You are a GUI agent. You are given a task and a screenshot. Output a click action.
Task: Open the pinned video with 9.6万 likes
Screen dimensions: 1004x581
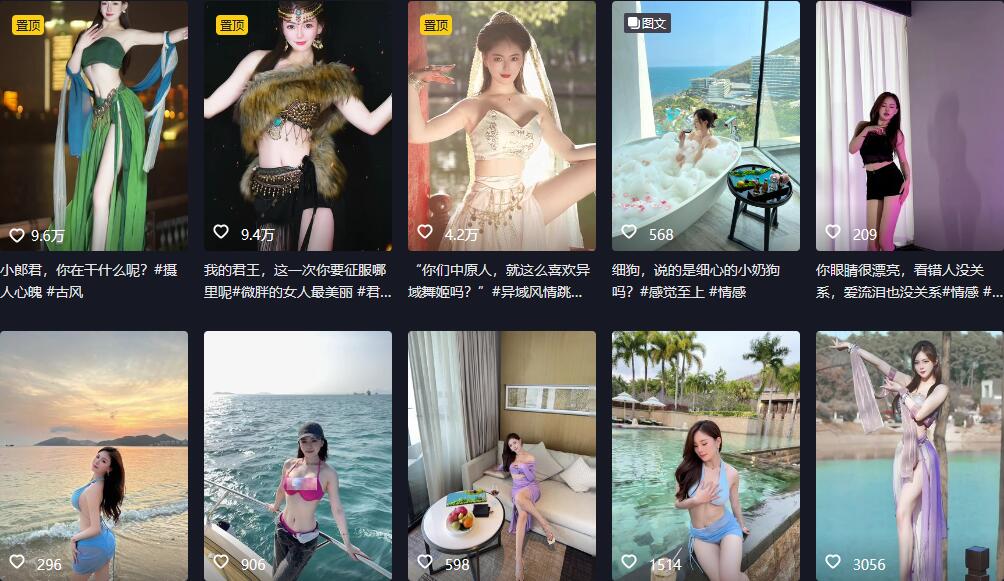(94, 125)
